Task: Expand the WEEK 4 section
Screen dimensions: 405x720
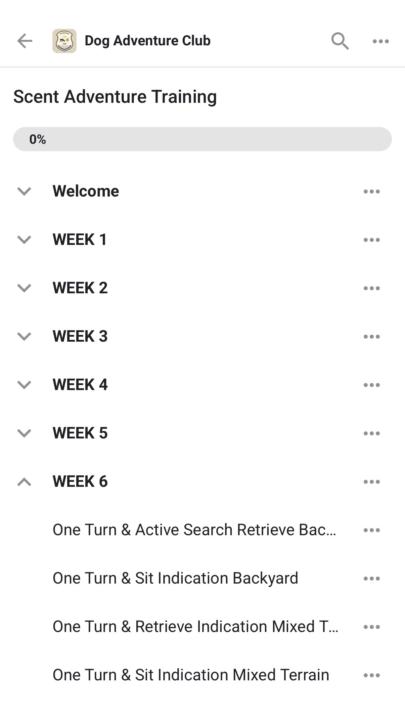Action: click(x=24, y=385)
